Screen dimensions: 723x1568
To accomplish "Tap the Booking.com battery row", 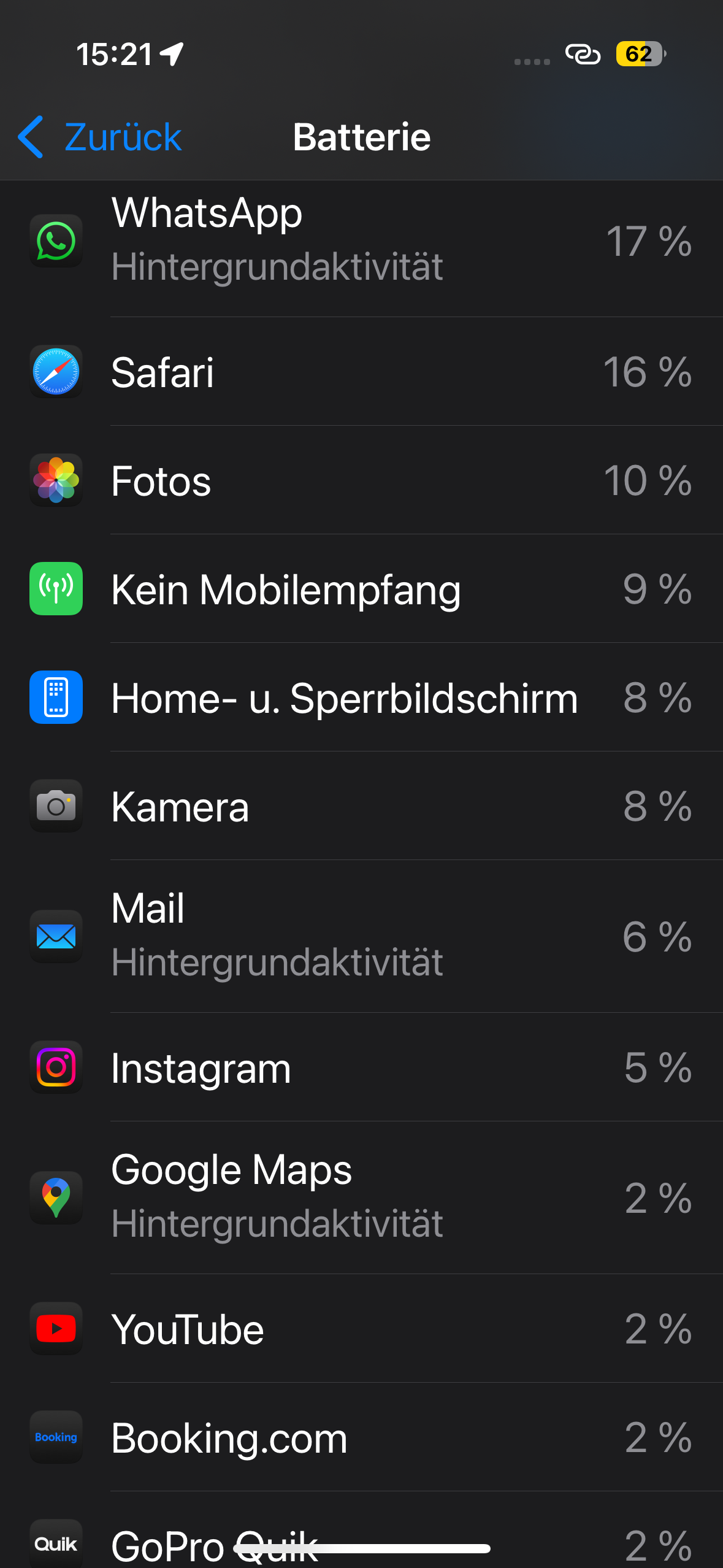I will pyautogui.click(x=361, y=1437).
